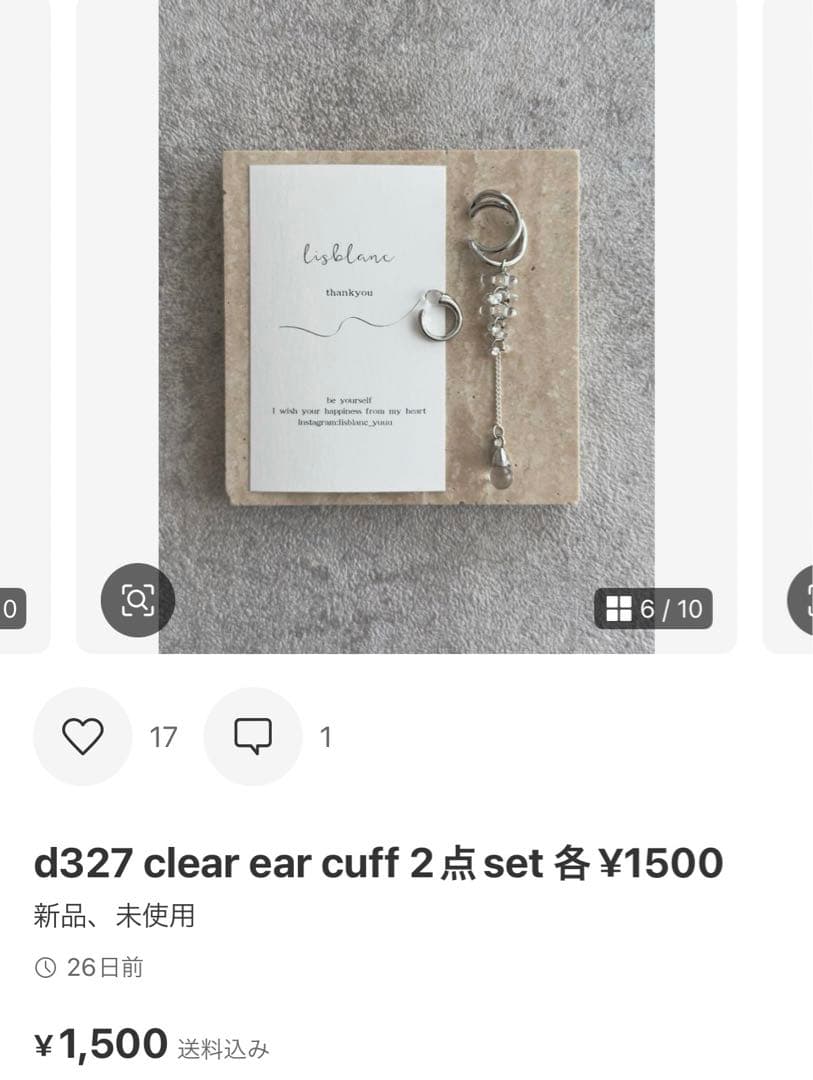Open the 6 / 10 photo grid view
The image size is (813, 1080).
(654, 608)
